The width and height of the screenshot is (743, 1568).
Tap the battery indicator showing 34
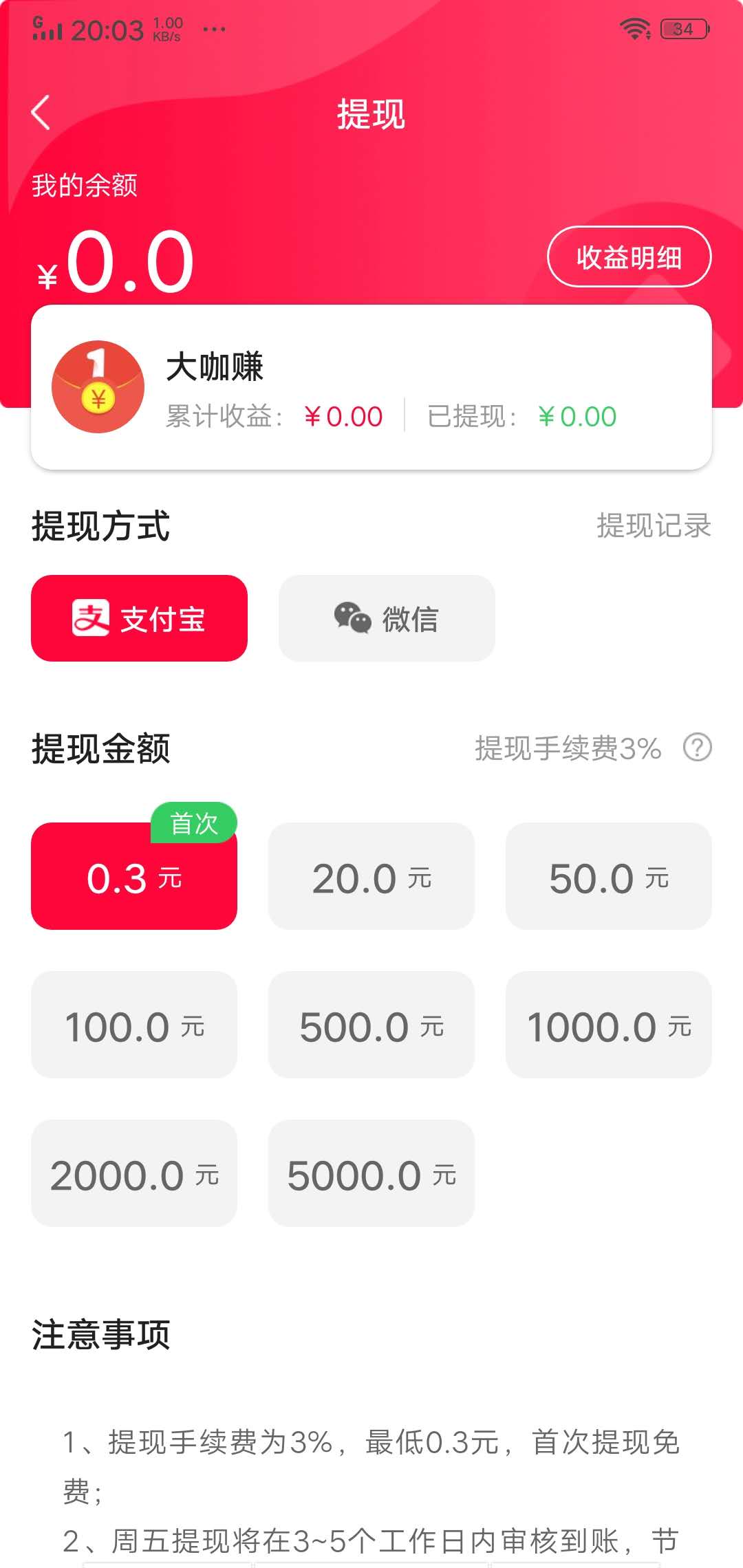coord(681,28)
